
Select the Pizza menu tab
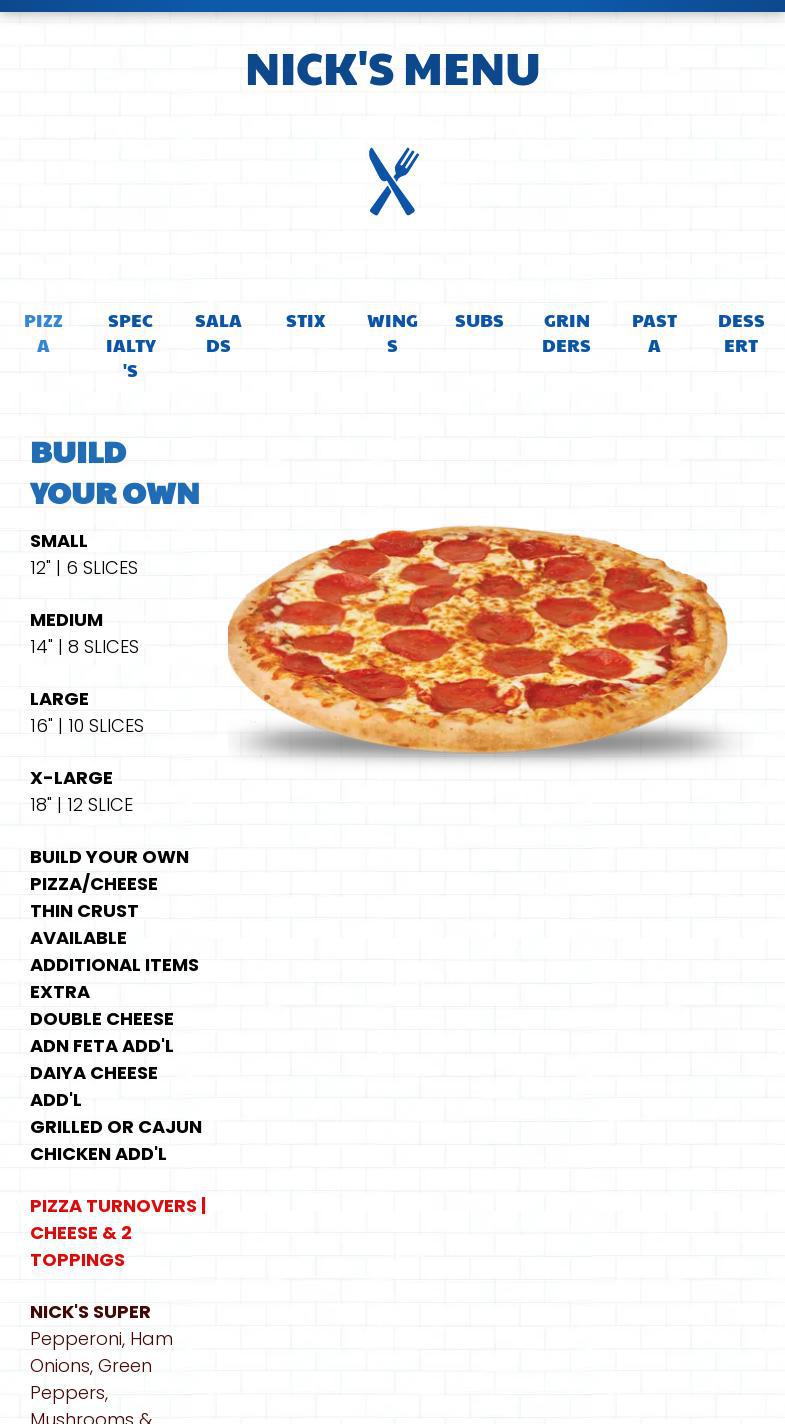point(43,333)
